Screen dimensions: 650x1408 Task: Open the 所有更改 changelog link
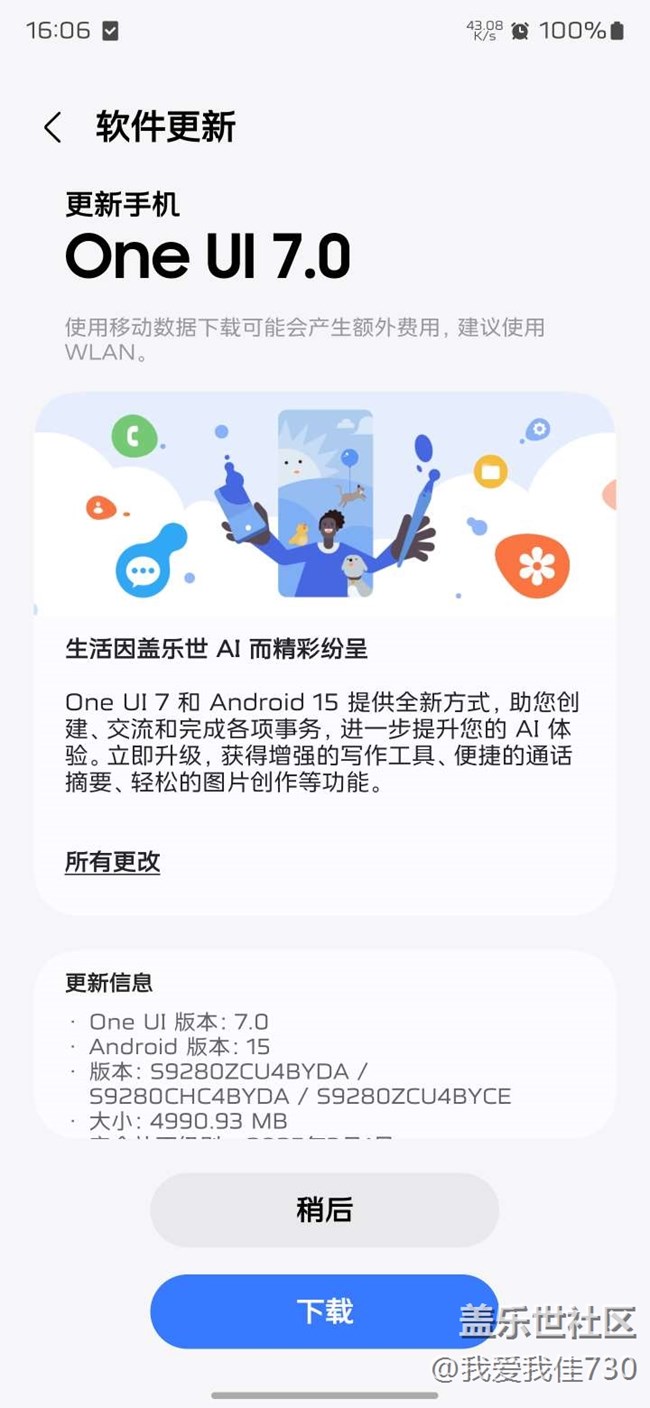tap(112, 862)
